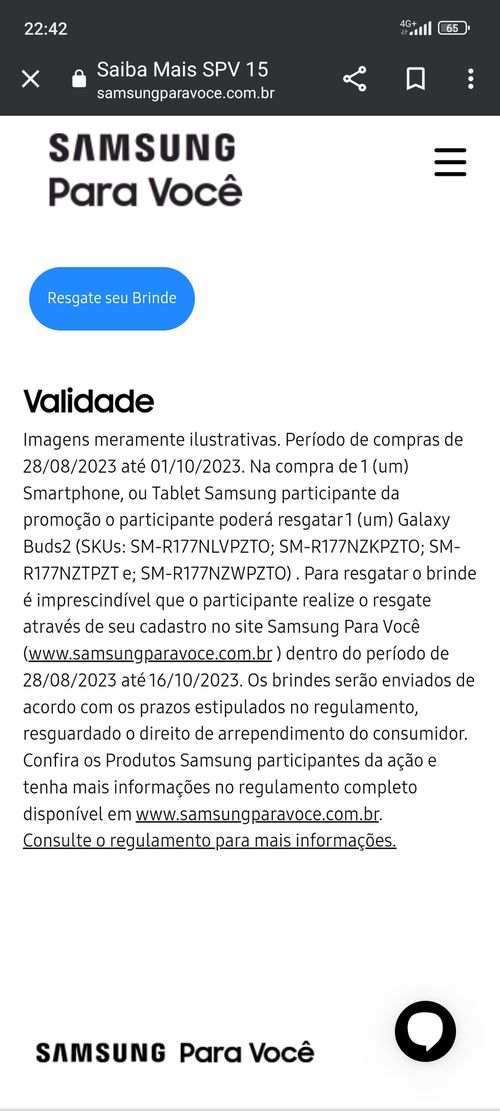Open Consulte o regulamento para mais informações
This screenshot has width=500, height=1111.
[x=210, y=841]
